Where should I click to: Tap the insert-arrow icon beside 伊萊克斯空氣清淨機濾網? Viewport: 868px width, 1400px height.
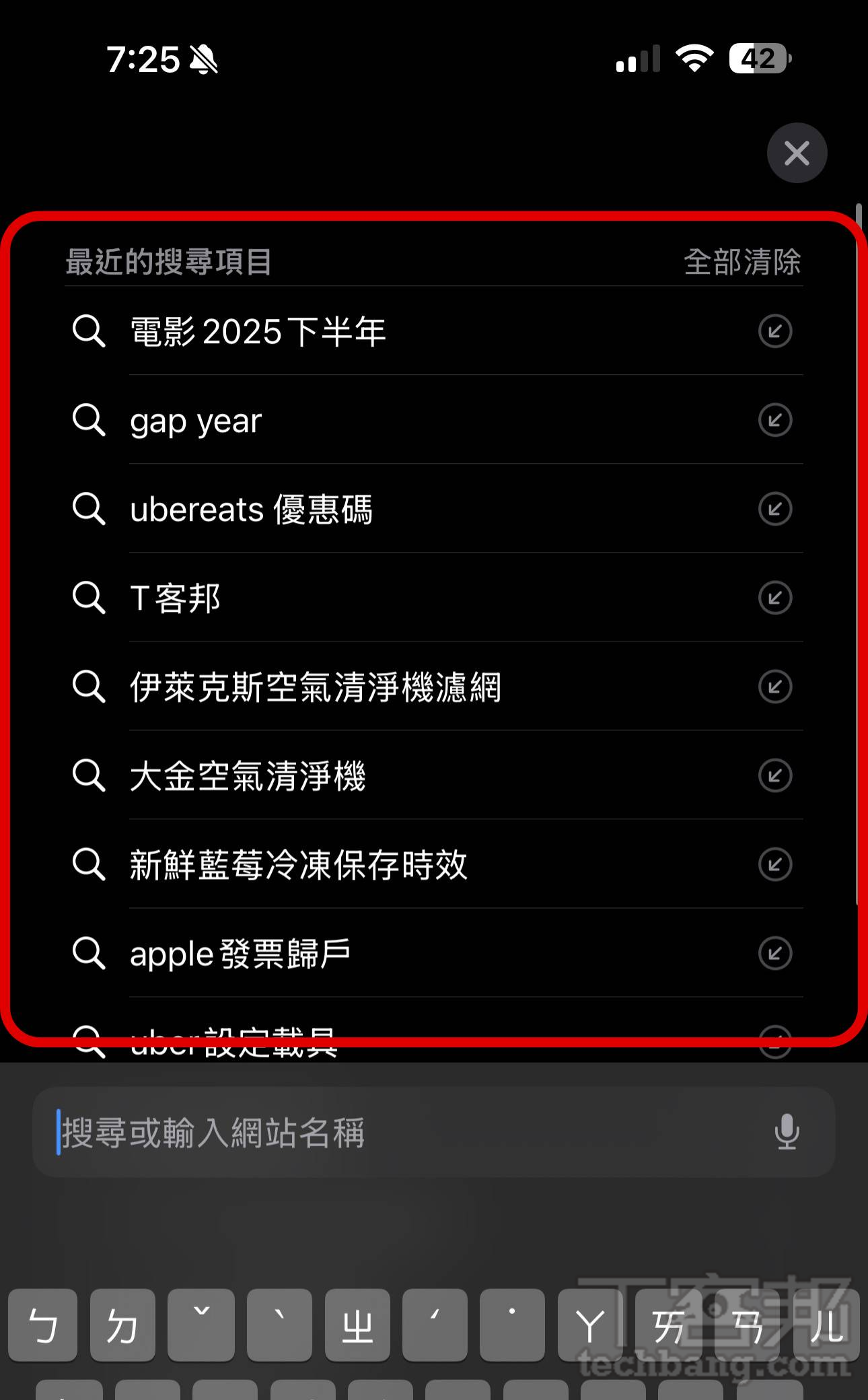(x=775, y=687)
